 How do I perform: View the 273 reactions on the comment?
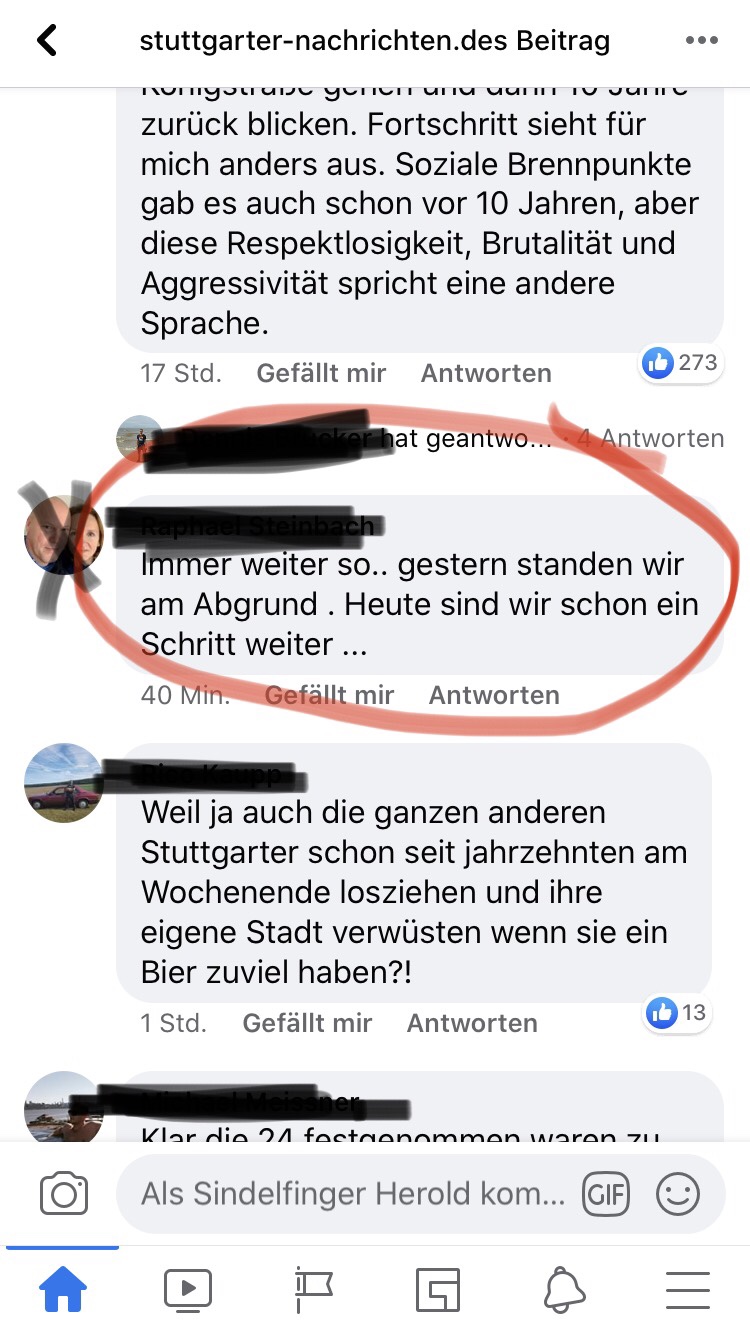[681, 362]
